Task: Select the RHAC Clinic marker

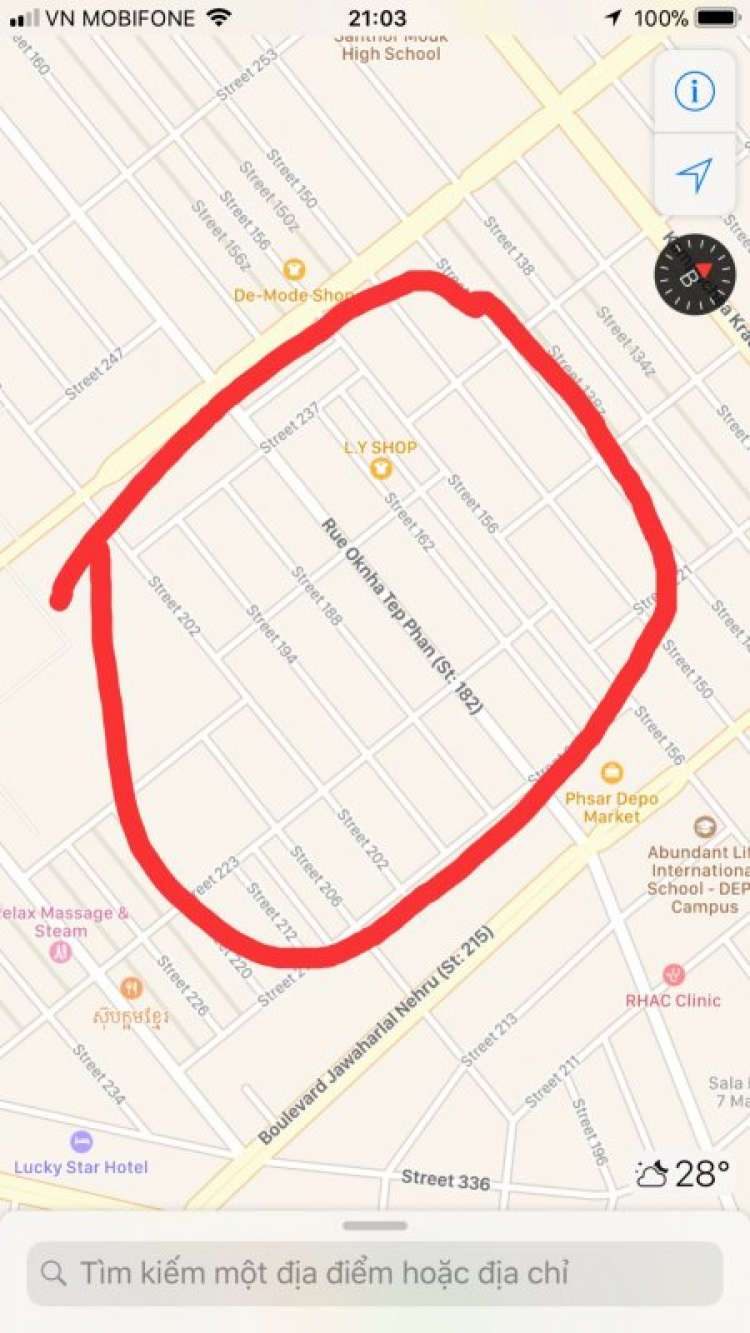Action: point(674,975)
